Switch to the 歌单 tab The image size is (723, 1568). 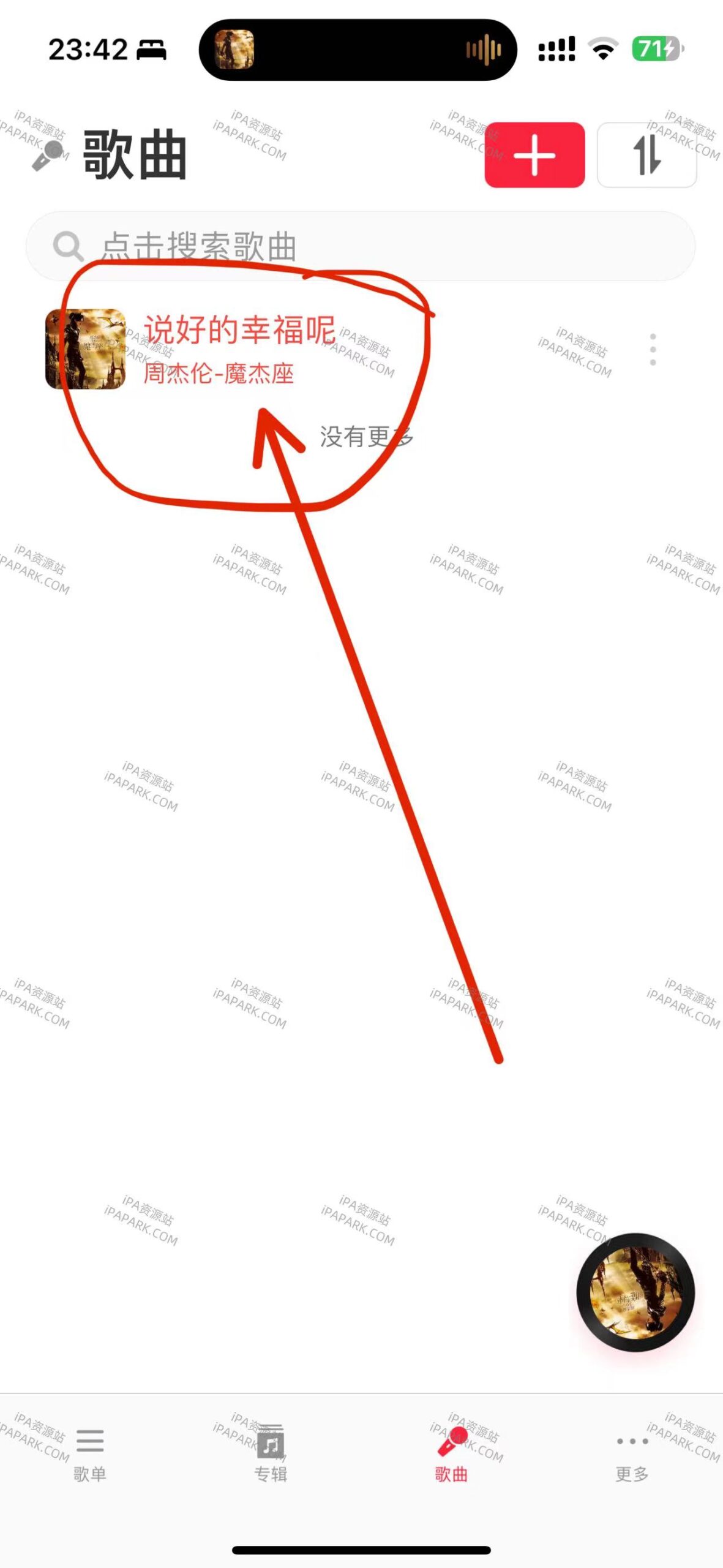(x=90, y=1455)
